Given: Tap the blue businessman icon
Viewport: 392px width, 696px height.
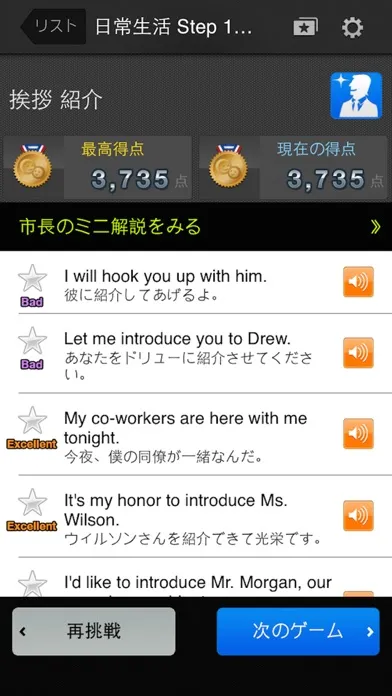Looking at the screenshot, I should coord(356,96).
